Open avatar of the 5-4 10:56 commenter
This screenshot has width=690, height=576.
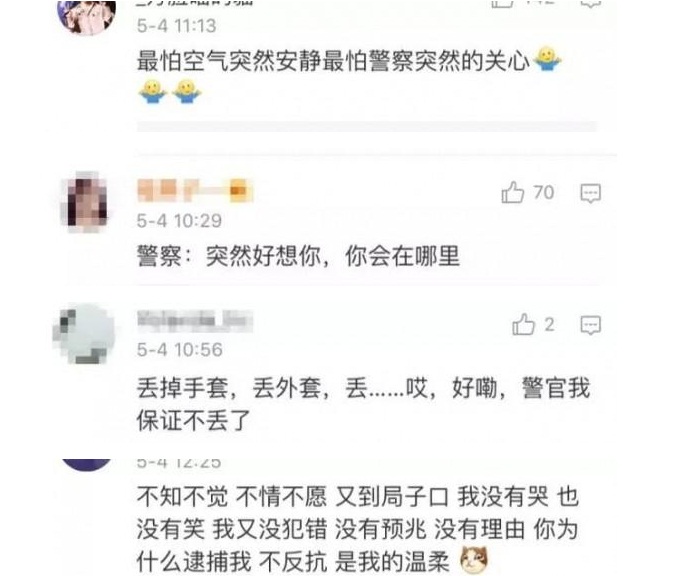coord(83,334)
